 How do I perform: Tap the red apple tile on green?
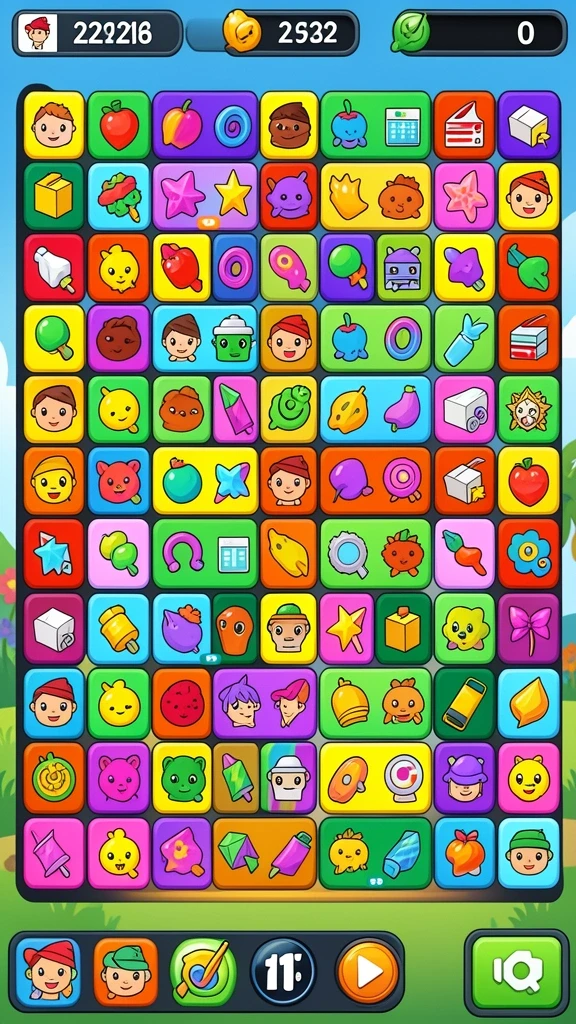(119, 125)
